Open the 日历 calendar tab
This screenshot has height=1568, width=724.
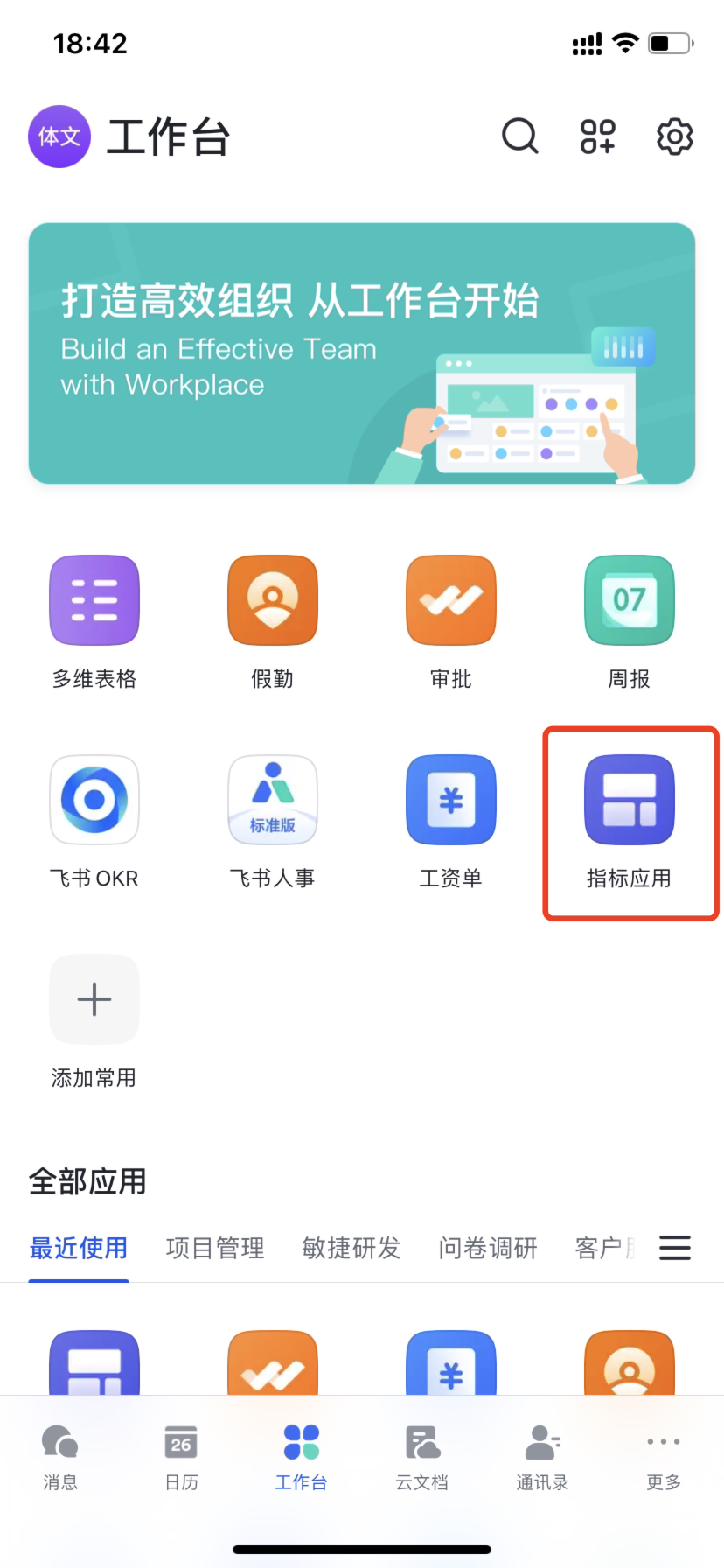click(x=180, y=1455)
